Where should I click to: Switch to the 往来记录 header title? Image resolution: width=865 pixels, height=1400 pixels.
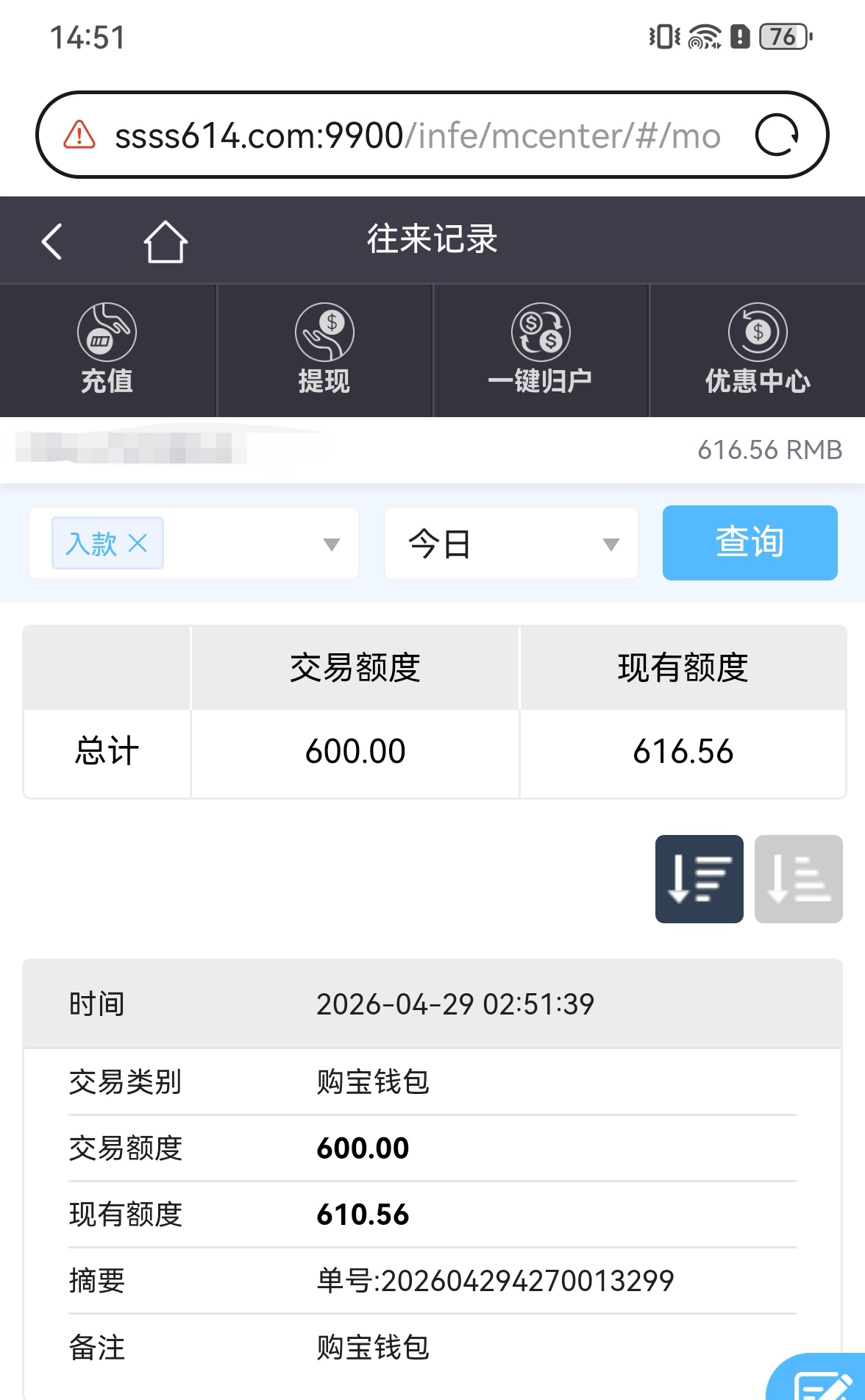click(x=432, y=239)
